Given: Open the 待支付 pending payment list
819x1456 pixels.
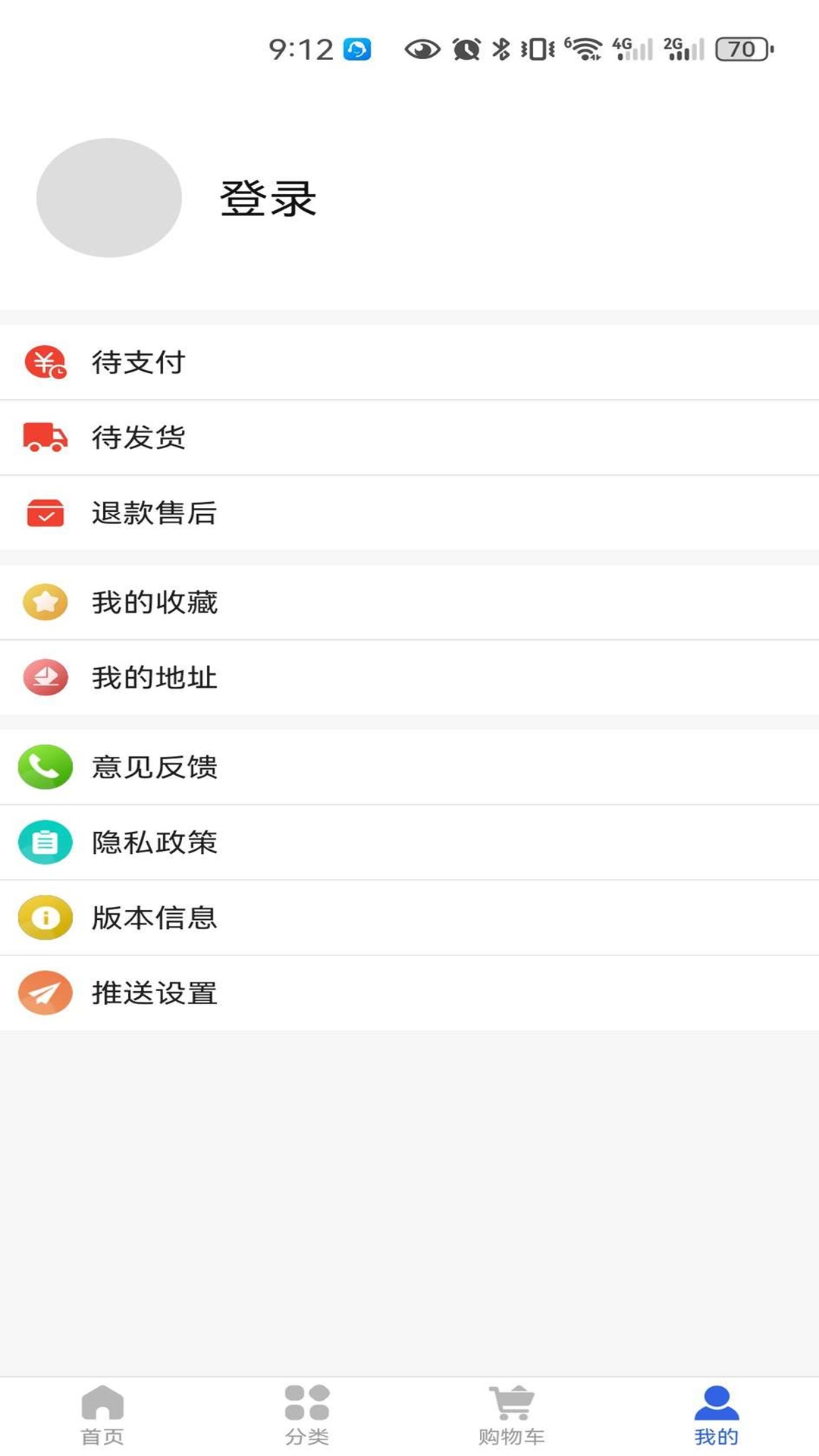Looking at the screenshot, I should tap(140, 362).
